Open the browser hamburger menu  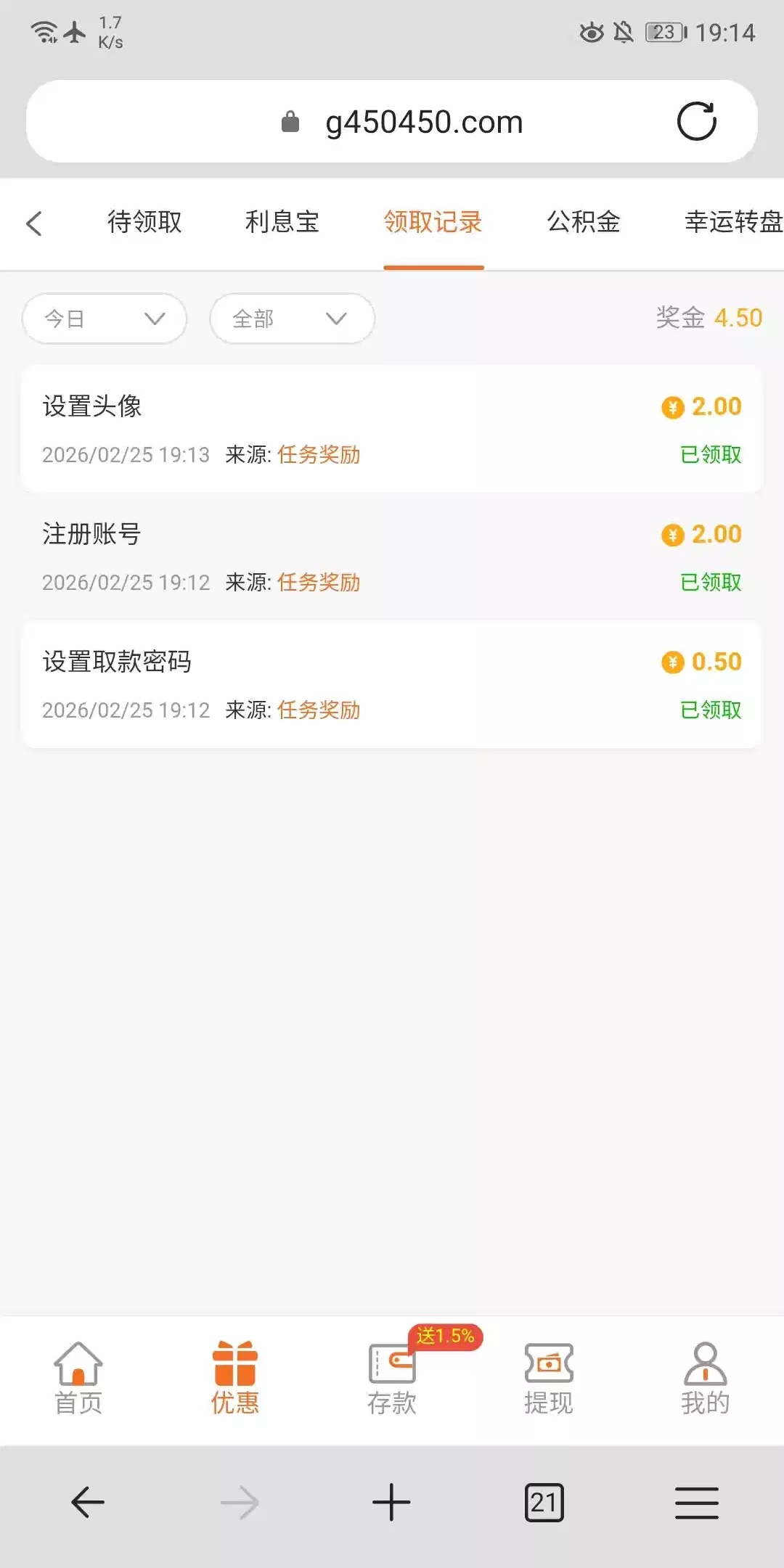click(696, 1502)
